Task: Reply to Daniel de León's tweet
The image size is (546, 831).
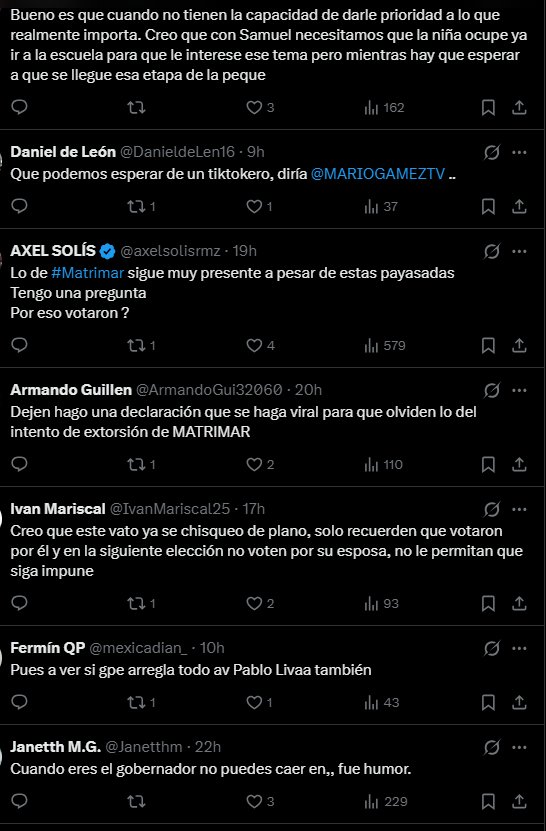Action: tap(19, 206)
